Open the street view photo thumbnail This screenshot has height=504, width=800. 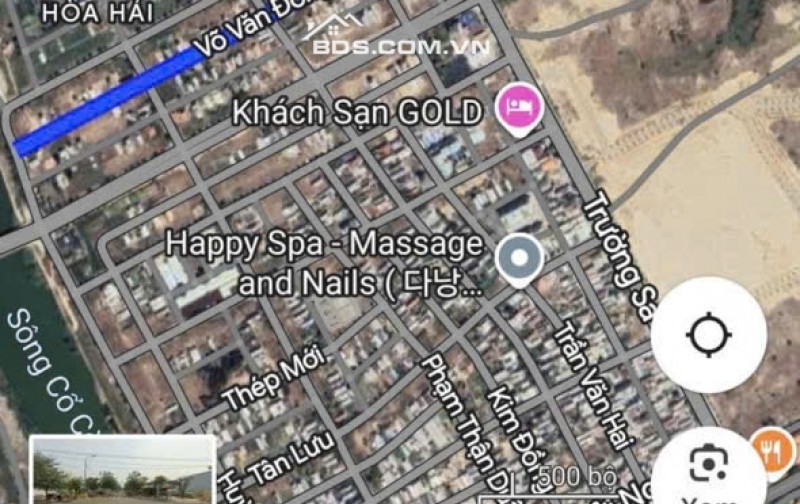click(122, 470)
